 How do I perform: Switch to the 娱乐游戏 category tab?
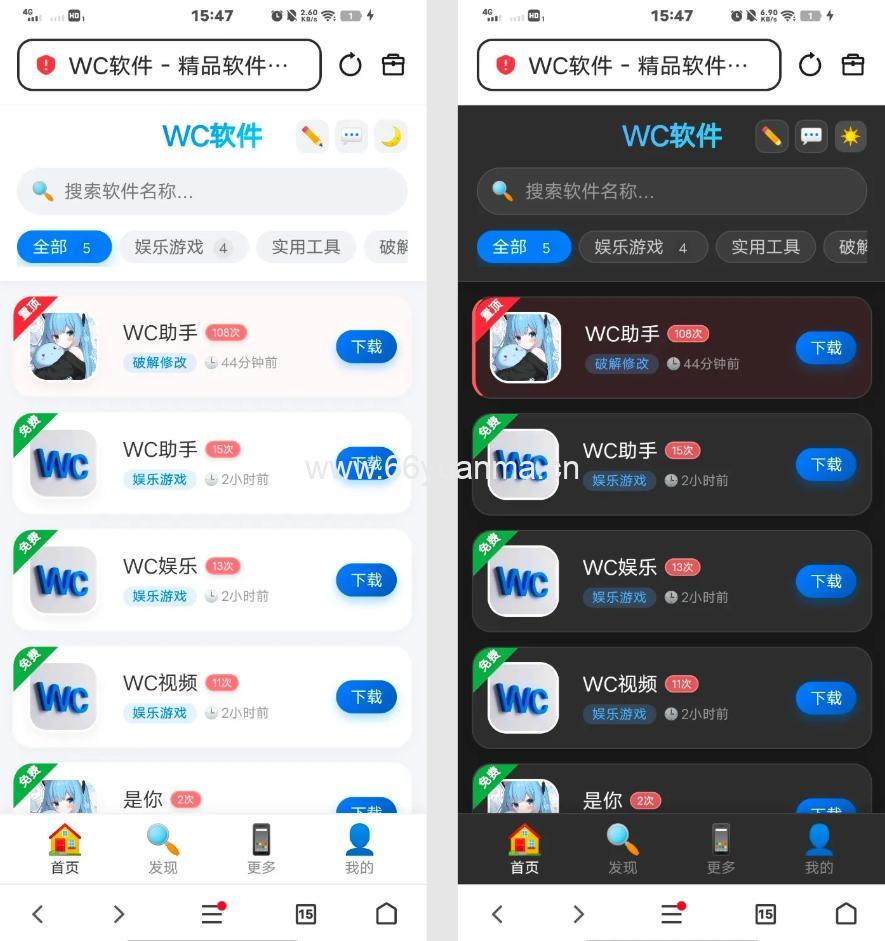(183, 247)
